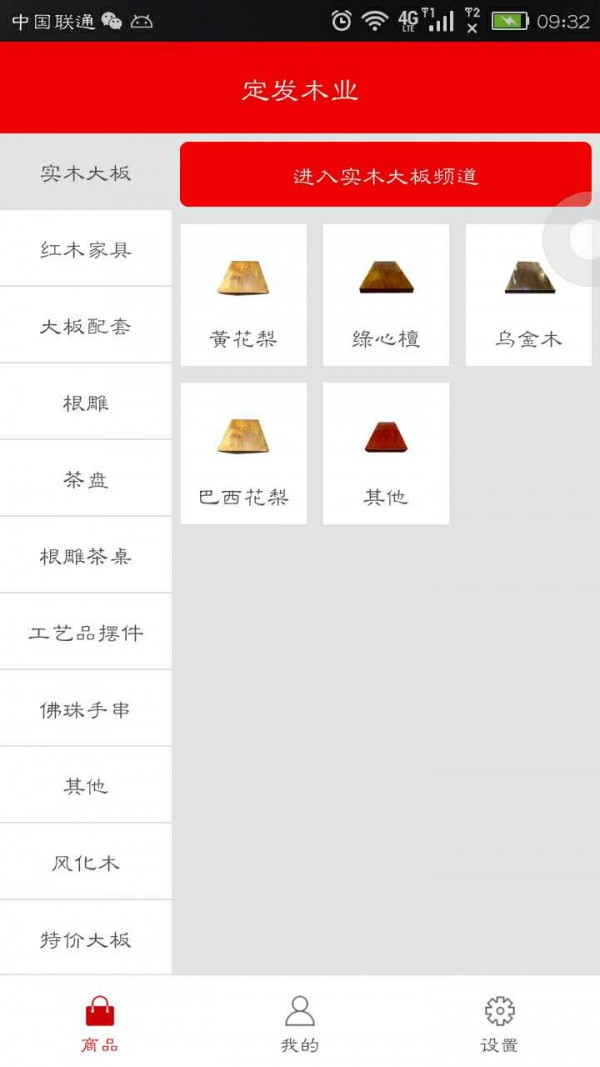600x1067 pixels.
Task: Choose 根雕 in the sidebar
Action: pyautogui.click(x=86, y=403)
